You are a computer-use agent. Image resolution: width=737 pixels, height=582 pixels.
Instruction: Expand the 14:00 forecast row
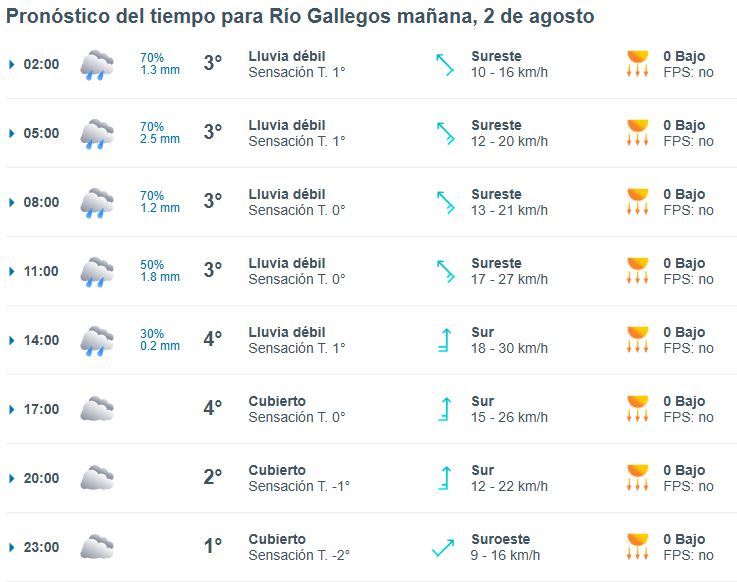[12, 341]
